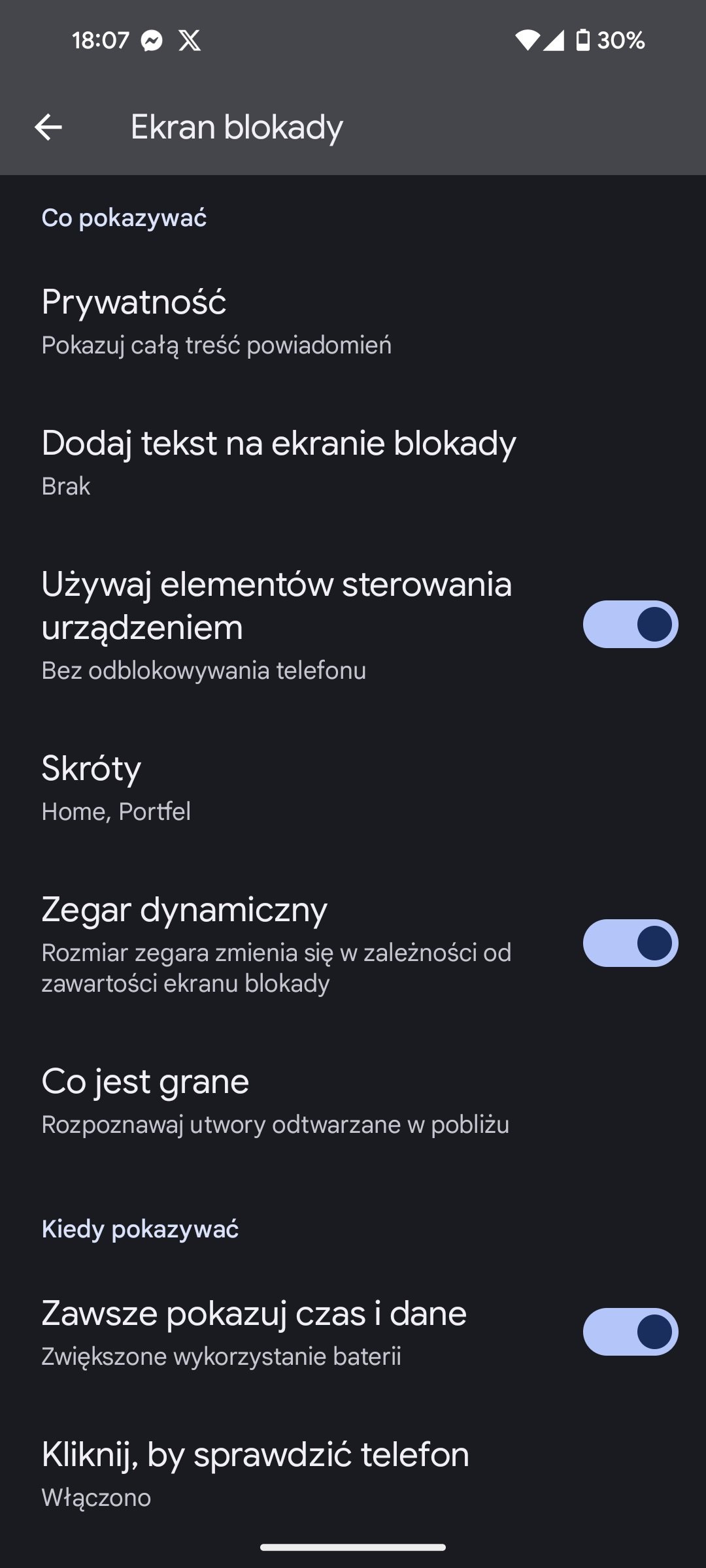The width and height of the screenshot is (706, 1568).
Task: Open Dodaj tekst na ekranie blokady
Action: click(x=353, y=463)
